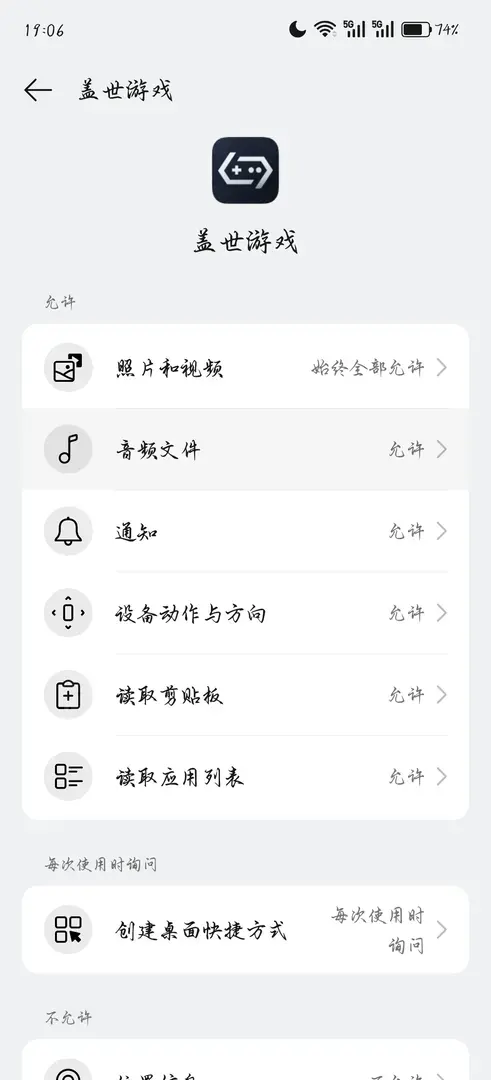Select the 设备动作与方向 permission row
The width and height of the screenshot is (491, 1080).
click(x=245, y=613)
